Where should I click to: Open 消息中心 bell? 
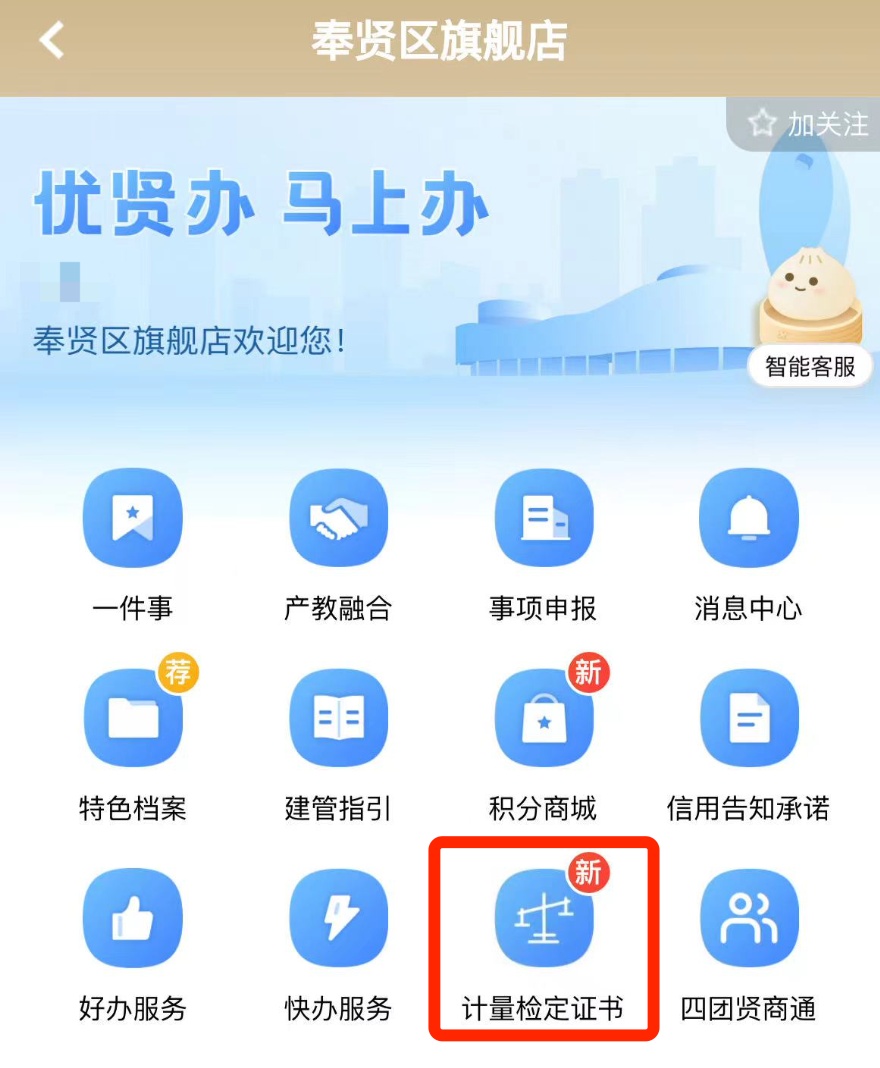coord(748,518)
